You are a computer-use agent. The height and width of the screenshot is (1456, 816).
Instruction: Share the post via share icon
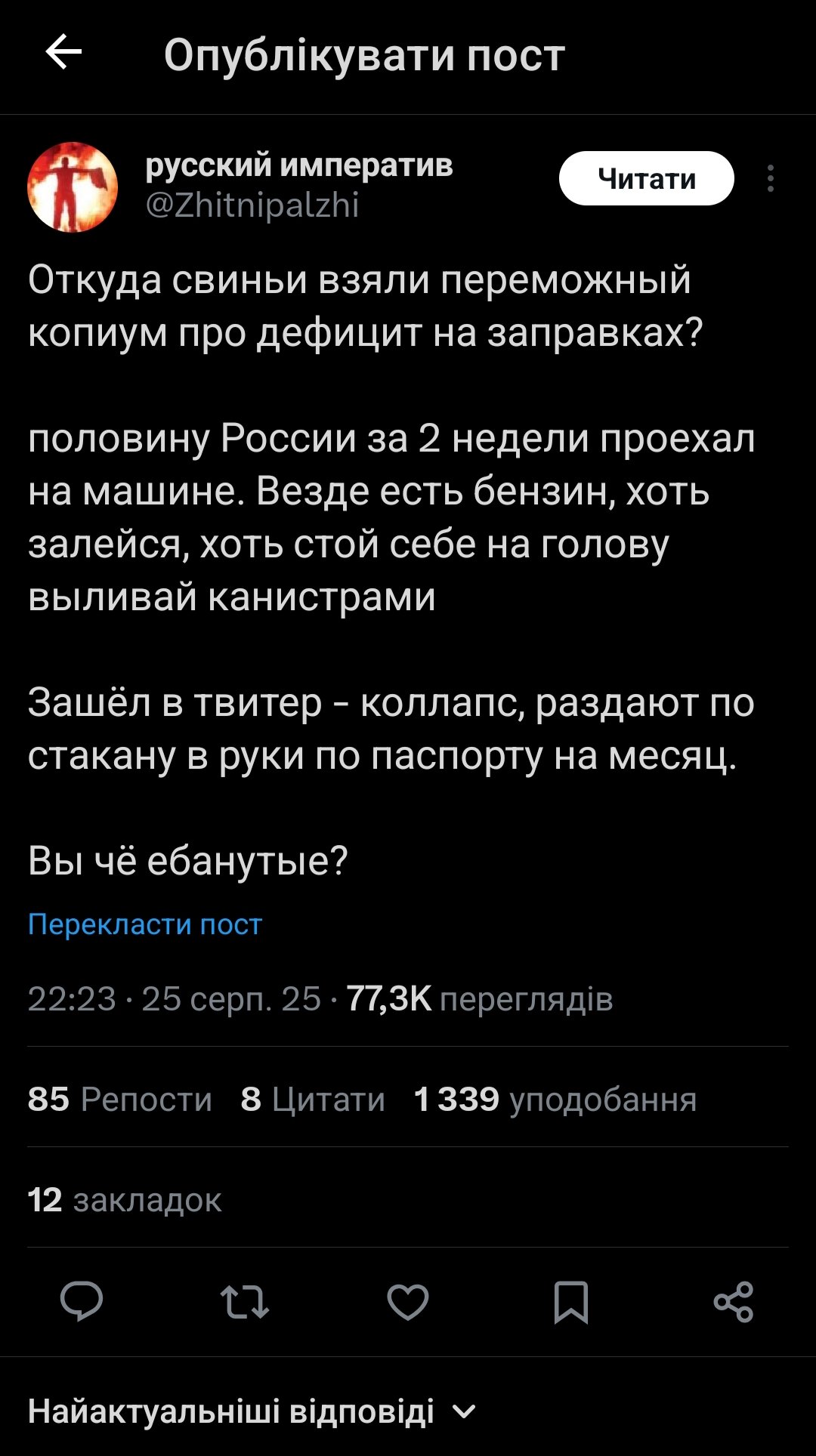click(734, 1302)
